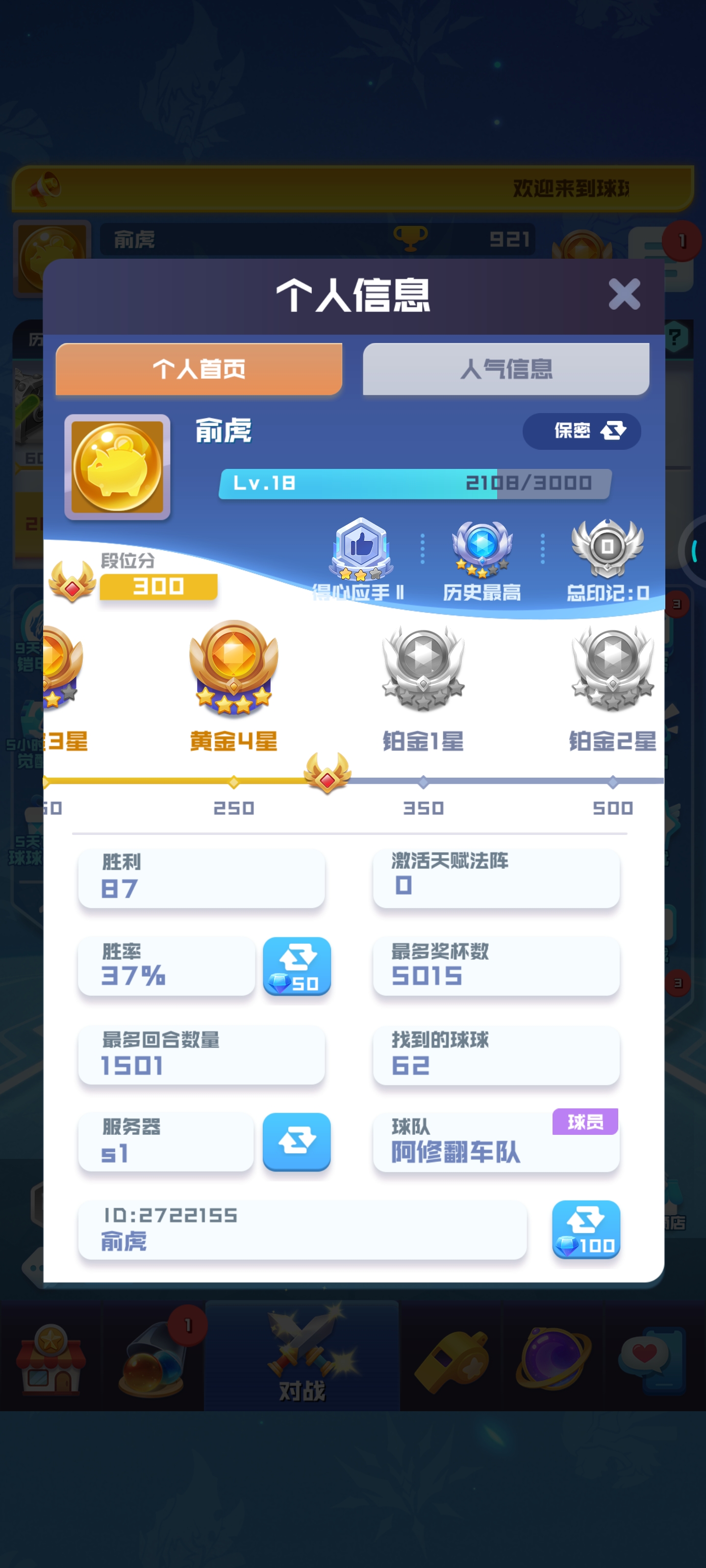
Task: Switch the s1 server
Action: point(297,1141)
